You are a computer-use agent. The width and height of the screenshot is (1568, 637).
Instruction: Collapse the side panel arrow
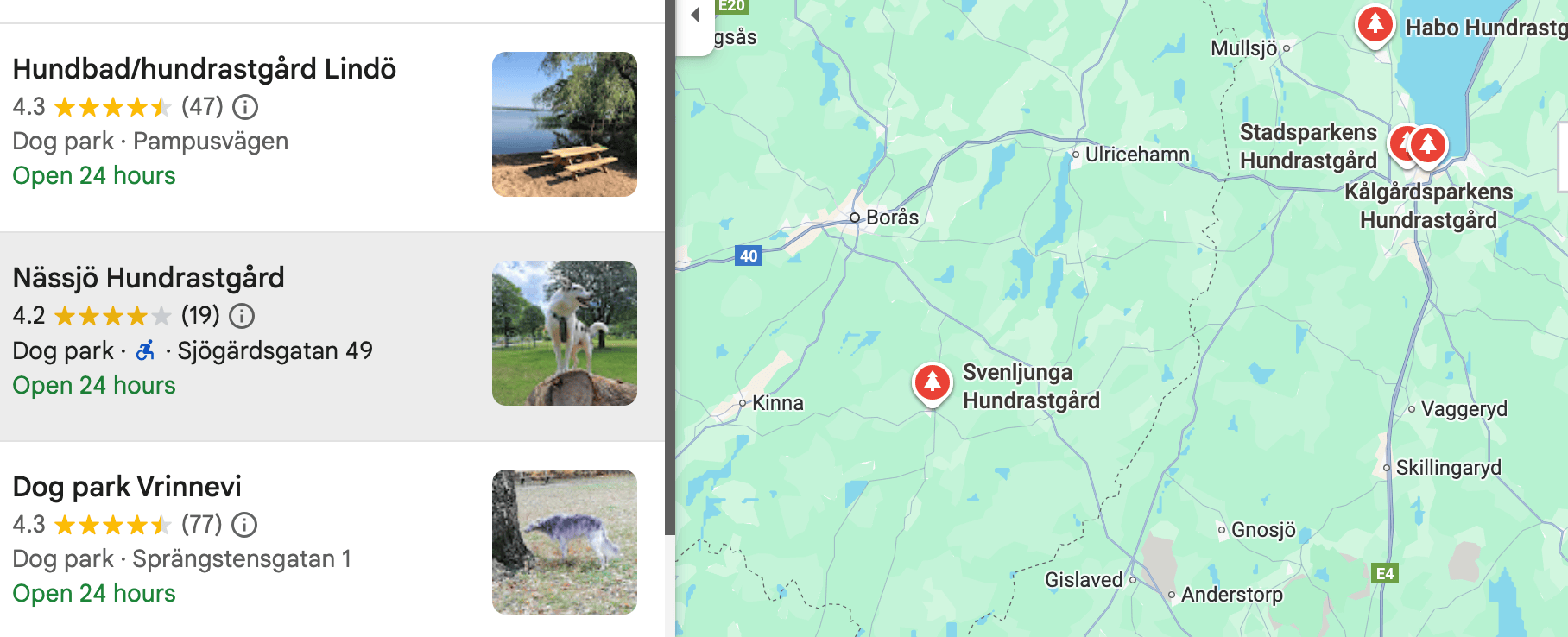click(695, 15)
